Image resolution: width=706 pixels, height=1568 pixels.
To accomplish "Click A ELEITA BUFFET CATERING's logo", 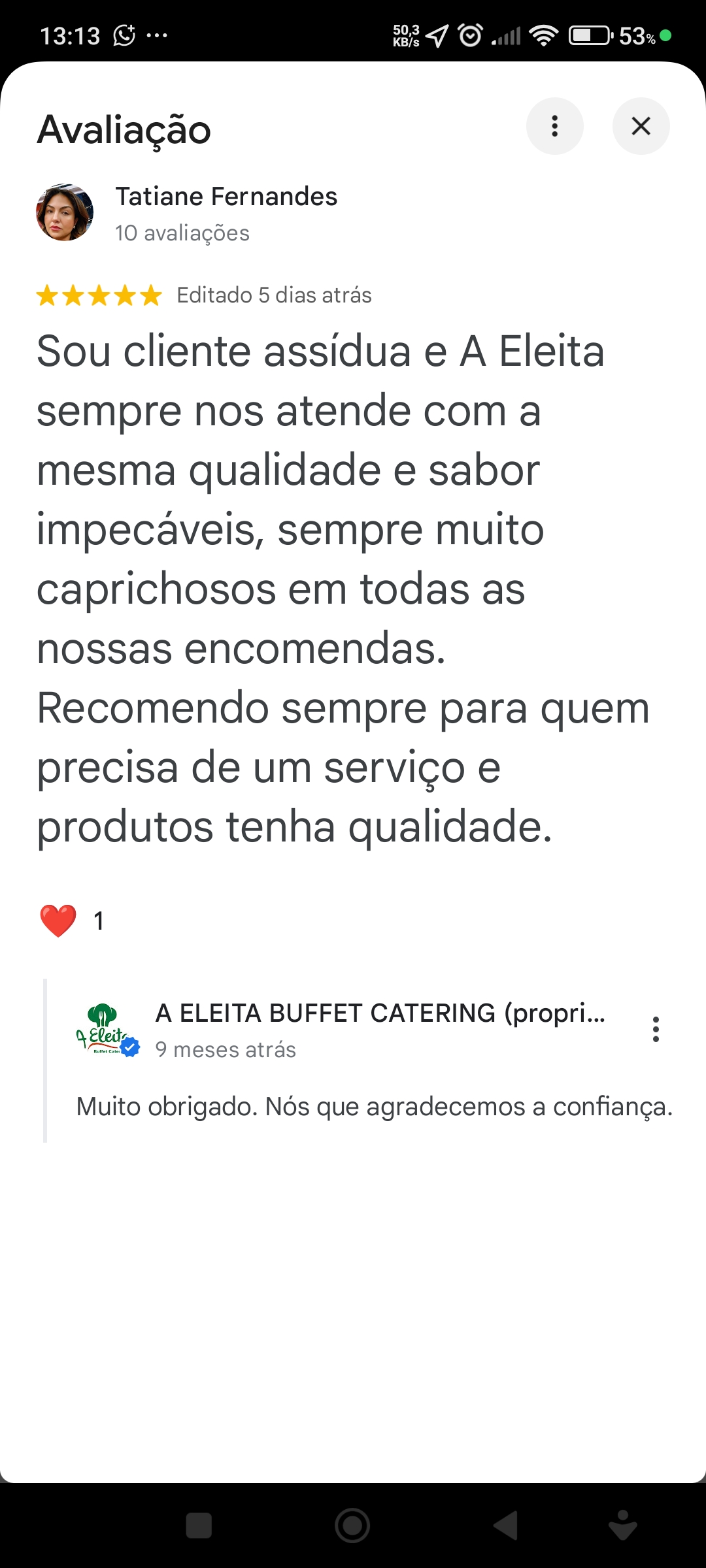I will click(x=101, y=1031).
